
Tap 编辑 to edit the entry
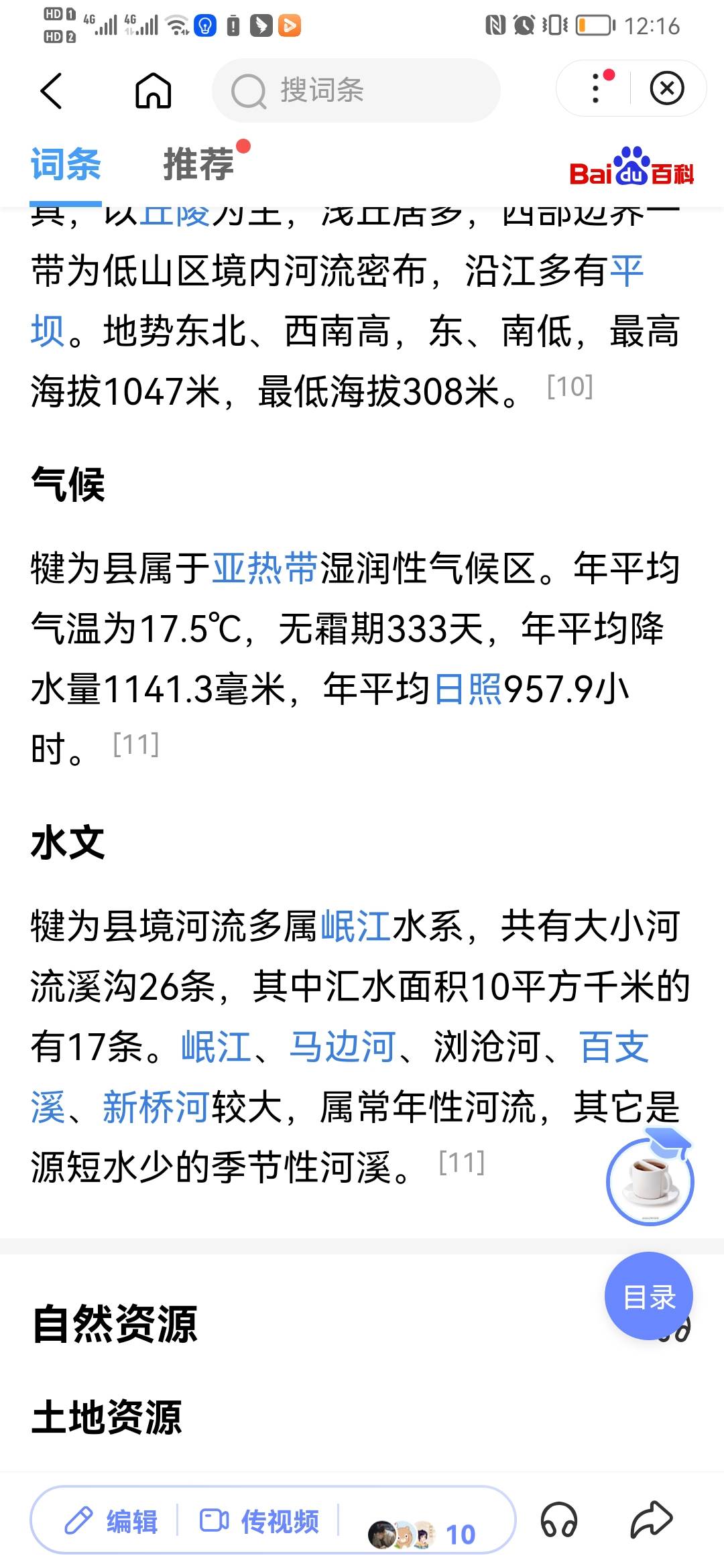coord(111,1521)
